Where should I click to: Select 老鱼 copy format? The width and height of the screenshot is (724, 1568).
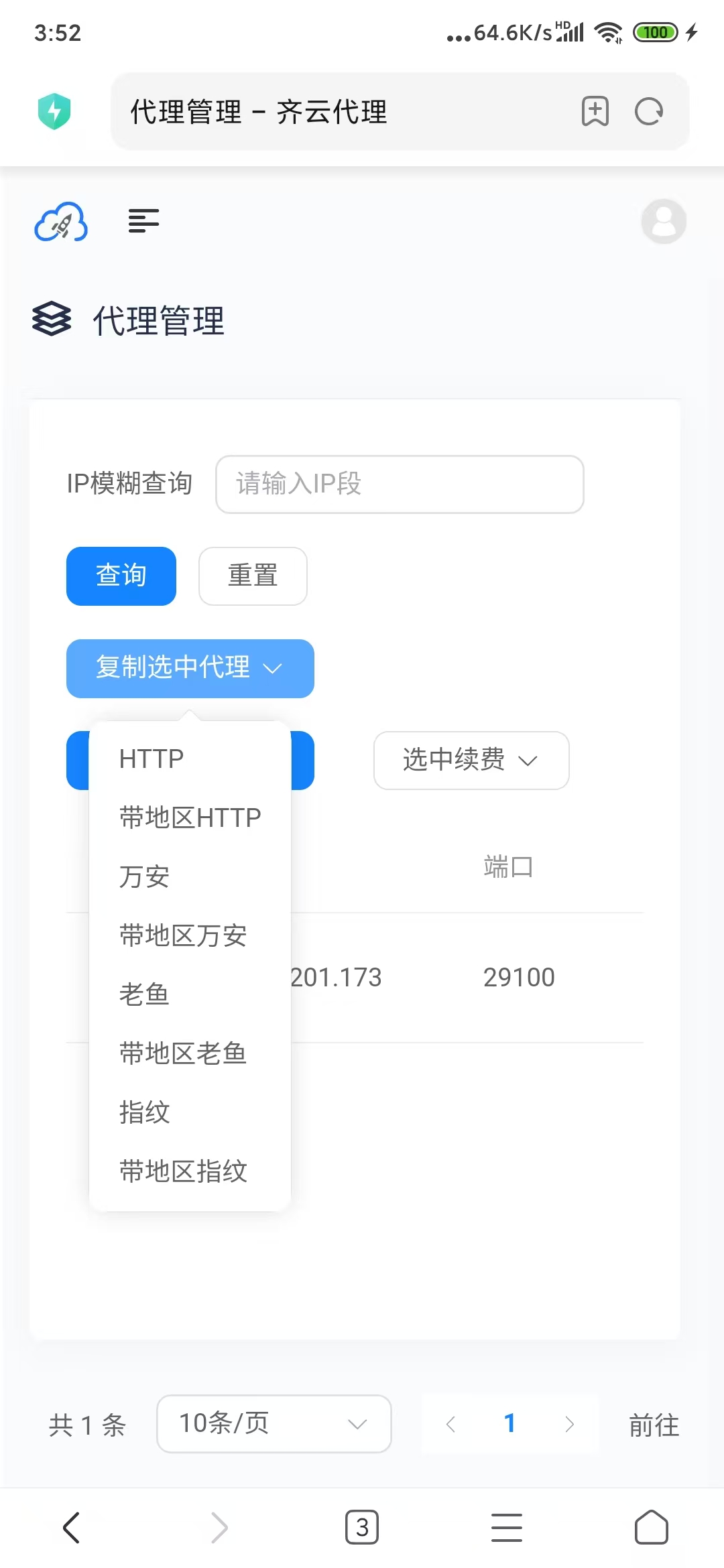144,994
